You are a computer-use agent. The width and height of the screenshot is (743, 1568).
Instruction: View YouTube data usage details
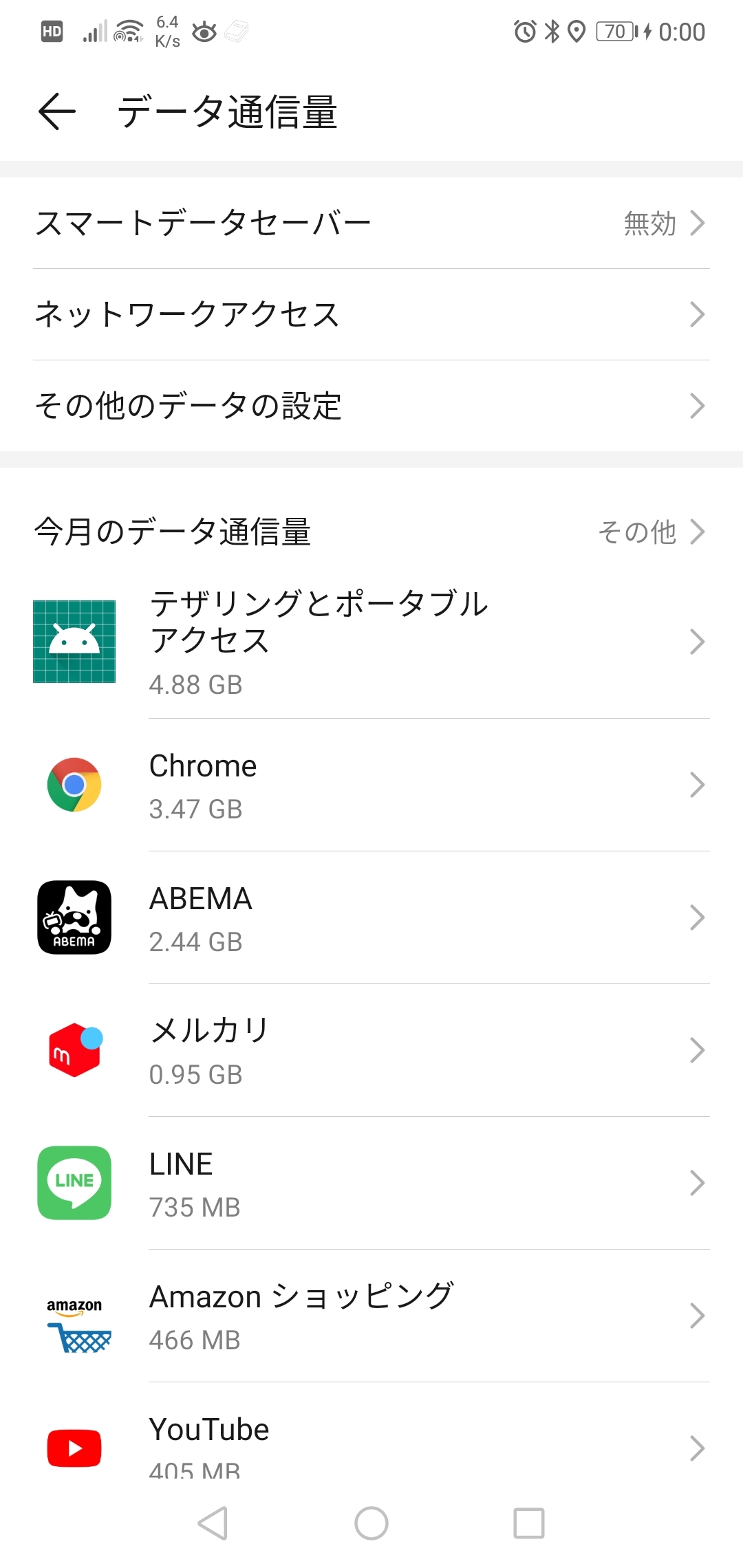[x=371, y=1444]
